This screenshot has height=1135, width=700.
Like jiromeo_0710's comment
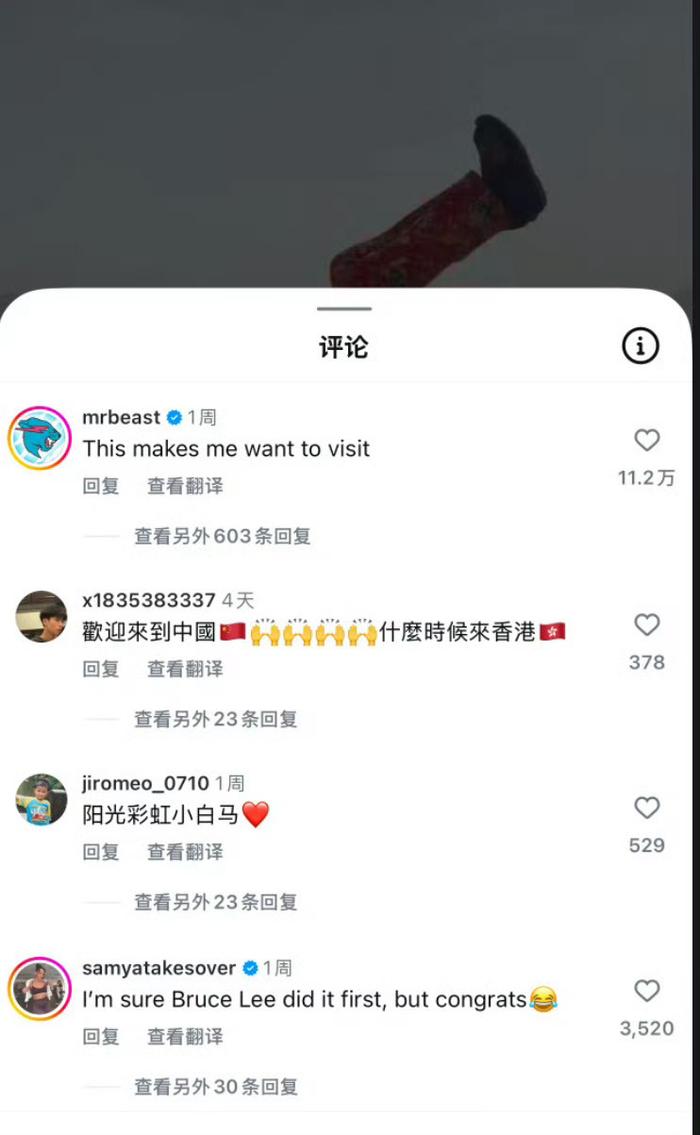[646, 807]
